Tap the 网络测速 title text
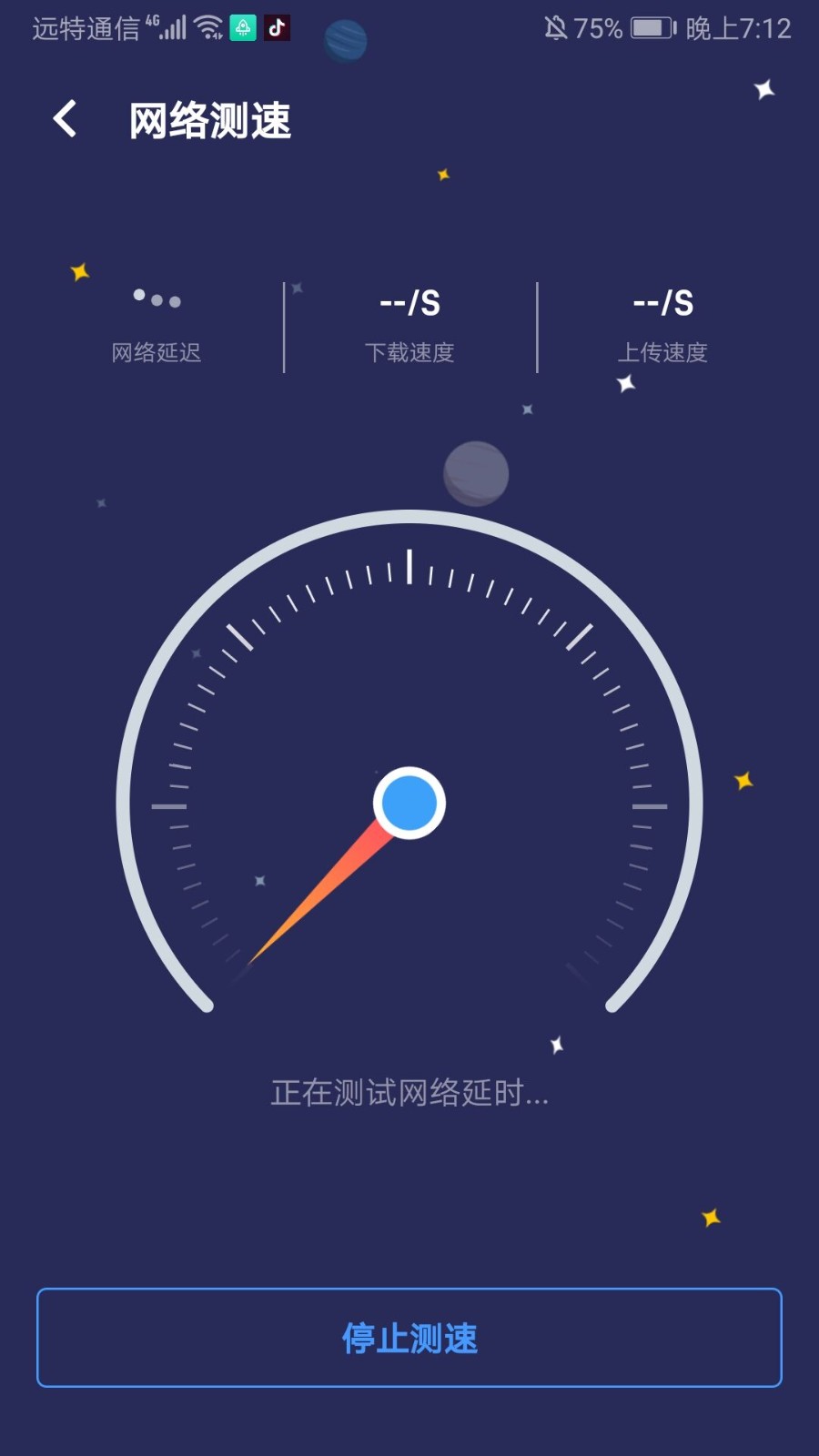 (x=211, y=120)
